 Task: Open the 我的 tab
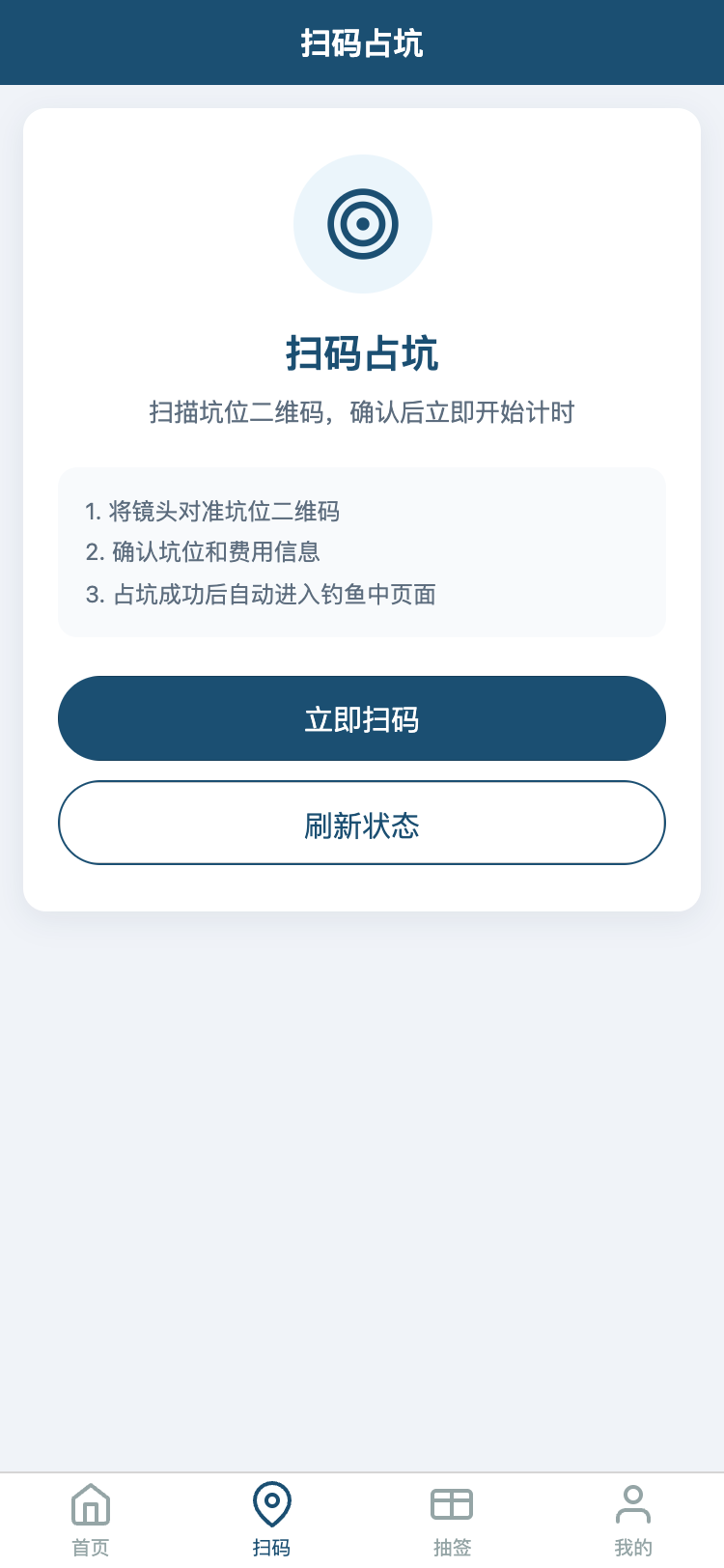pyautogui.click(x=633, y=1521)
